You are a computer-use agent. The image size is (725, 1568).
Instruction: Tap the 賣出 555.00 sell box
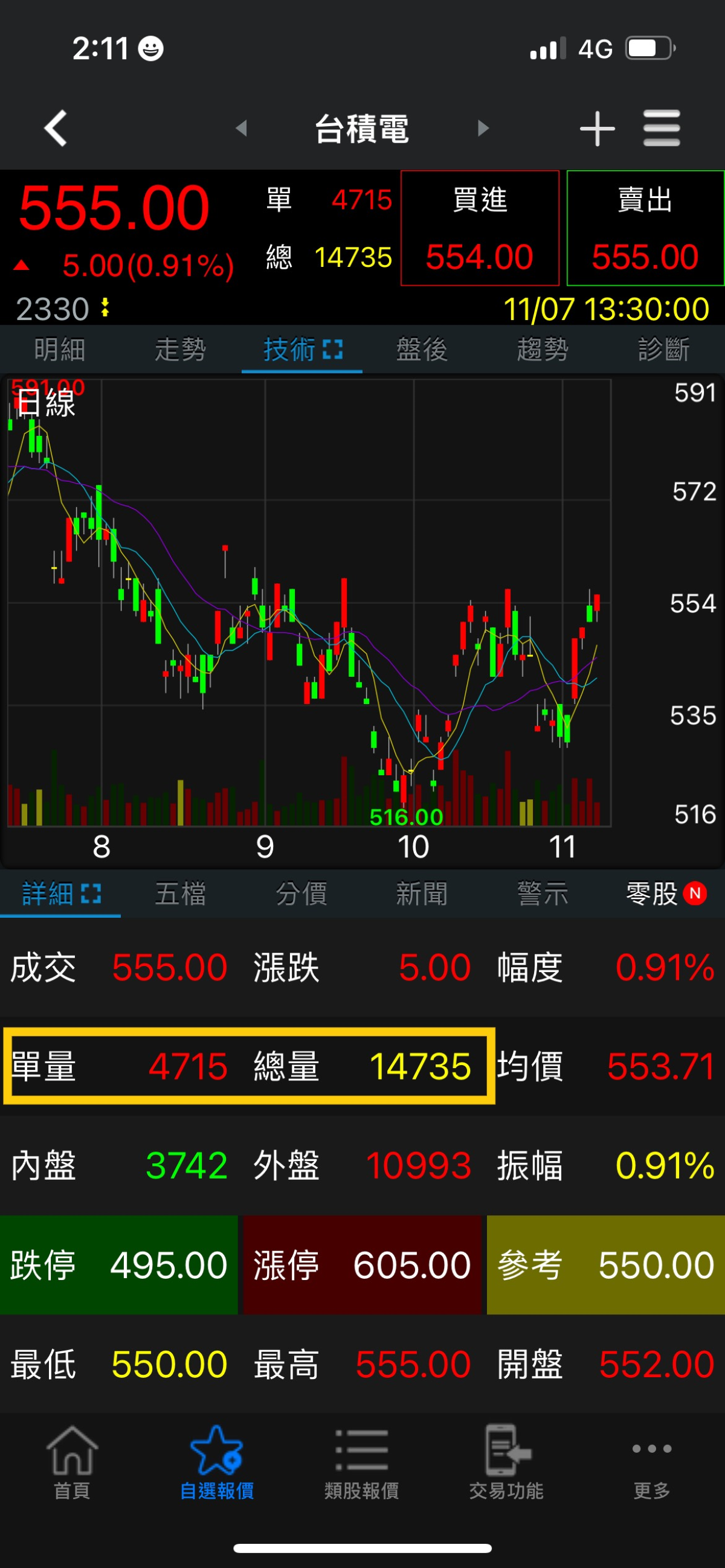click(x=645, y=228)
